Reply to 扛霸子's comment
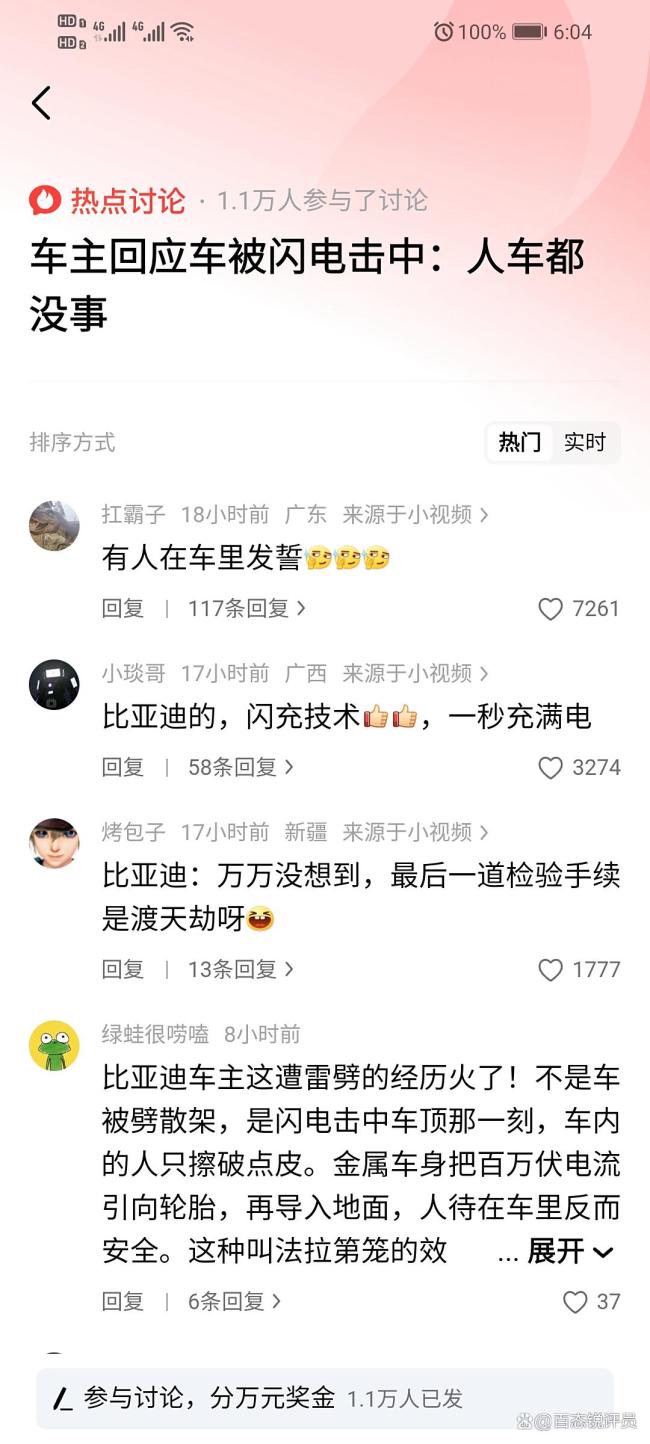The width and height of the screenshot is (650, 1444). [122, 608]
